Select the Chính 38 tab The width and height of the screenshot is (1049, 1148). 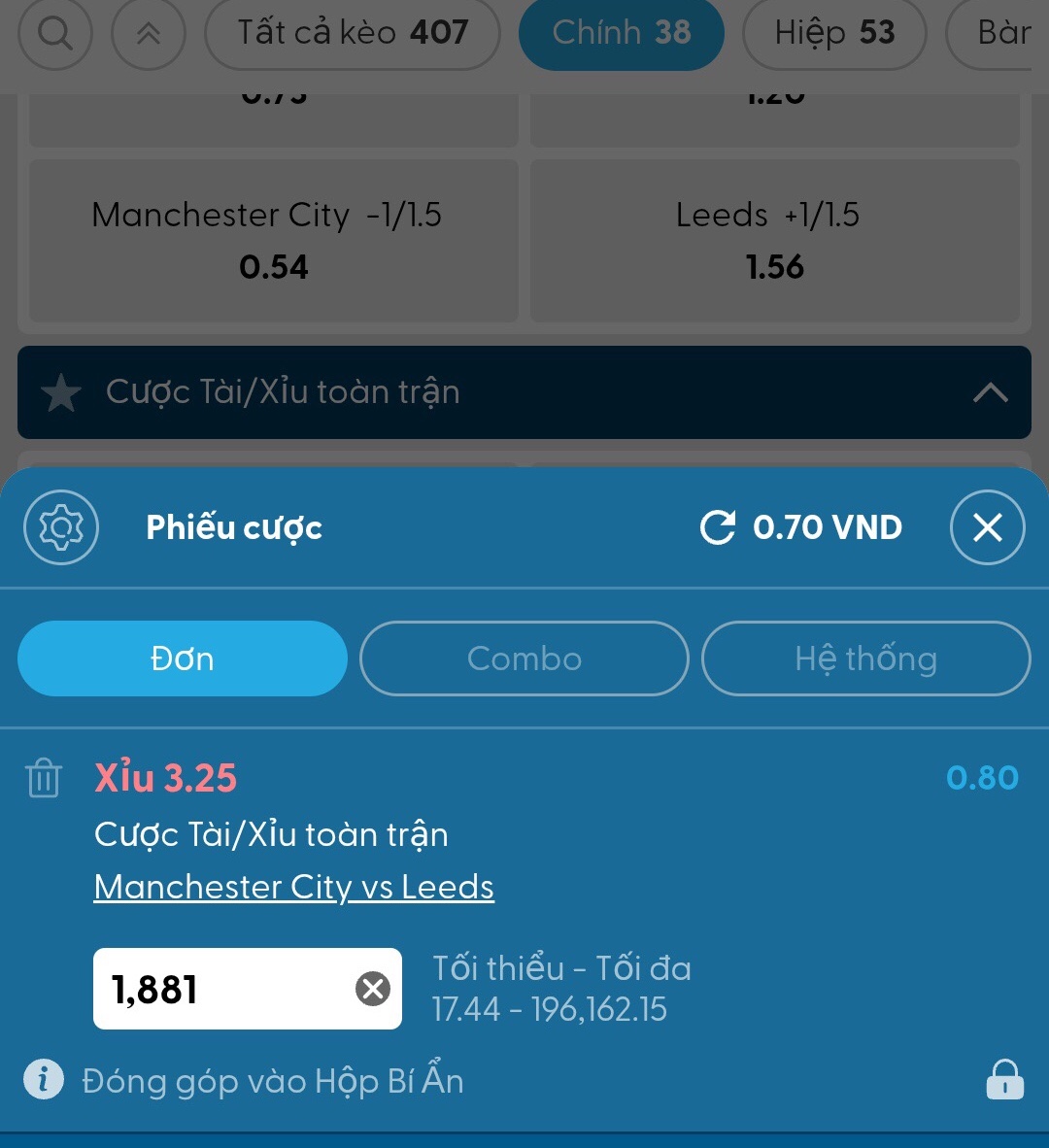click(622, 34)
